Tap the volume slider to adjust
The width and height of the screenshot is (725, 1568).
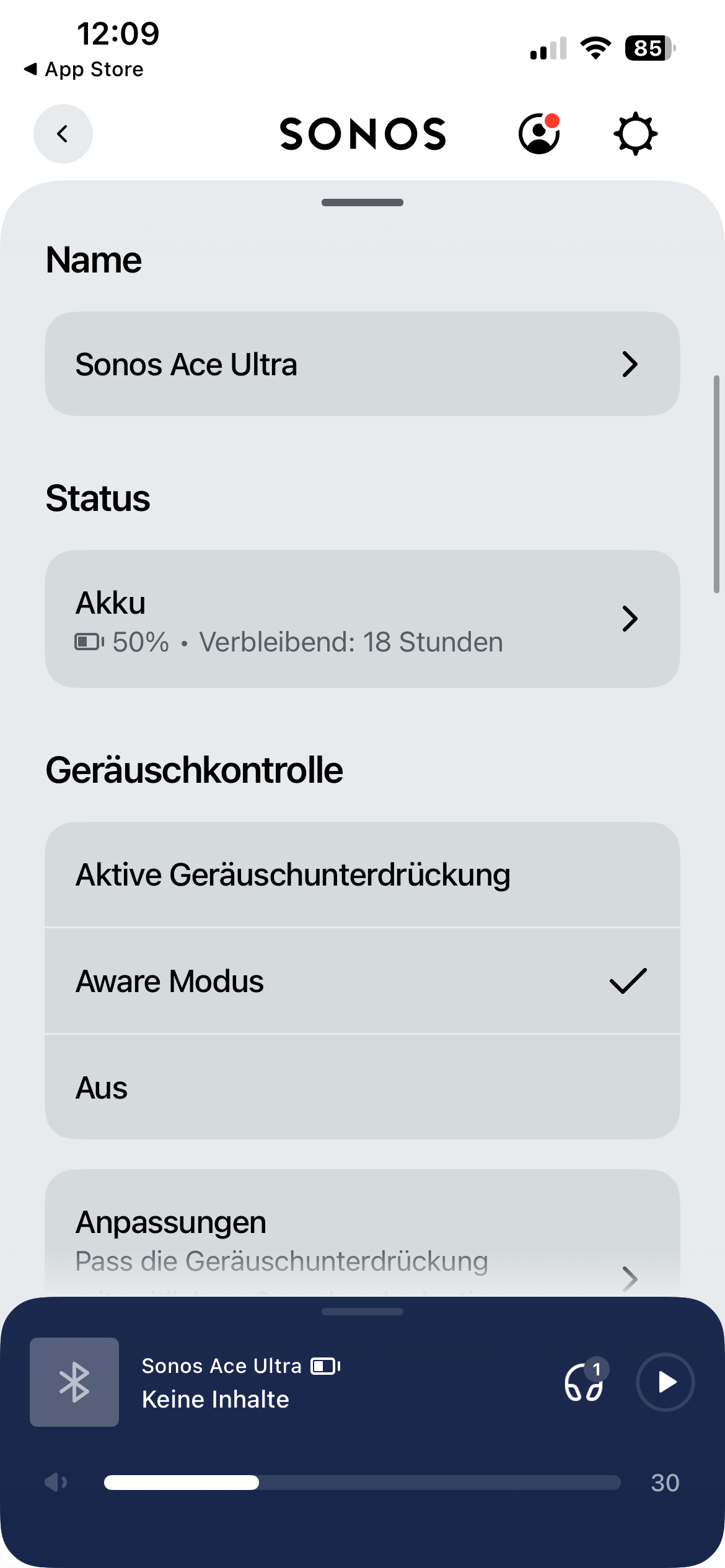click(x=362, y=1483)
